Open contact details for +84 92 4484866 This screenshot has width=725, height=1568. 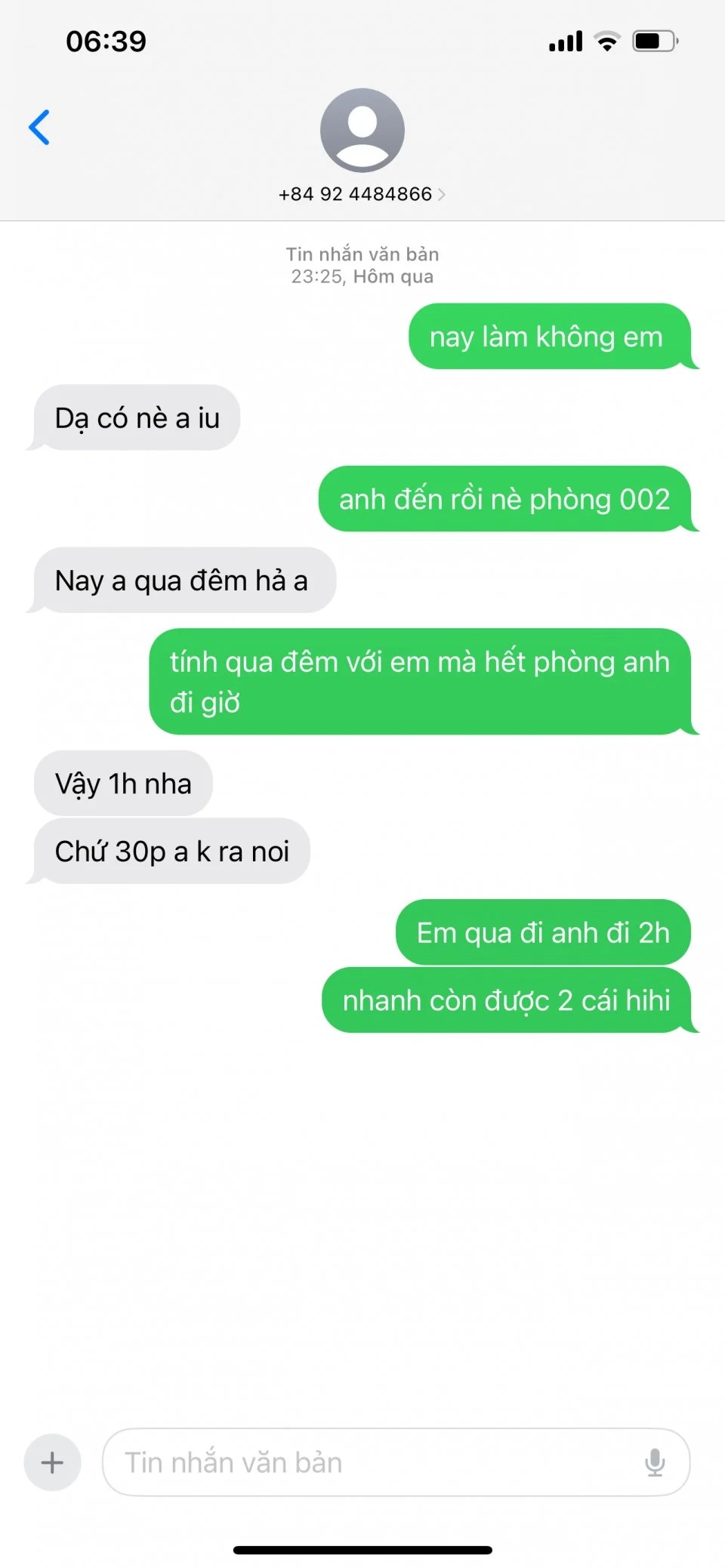362,194
